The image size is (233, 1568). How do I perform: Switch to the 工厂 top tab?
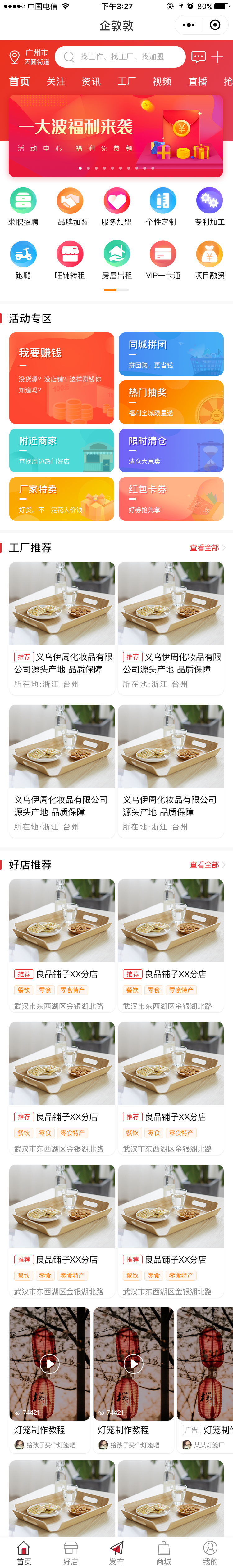[x=127, y=82]
